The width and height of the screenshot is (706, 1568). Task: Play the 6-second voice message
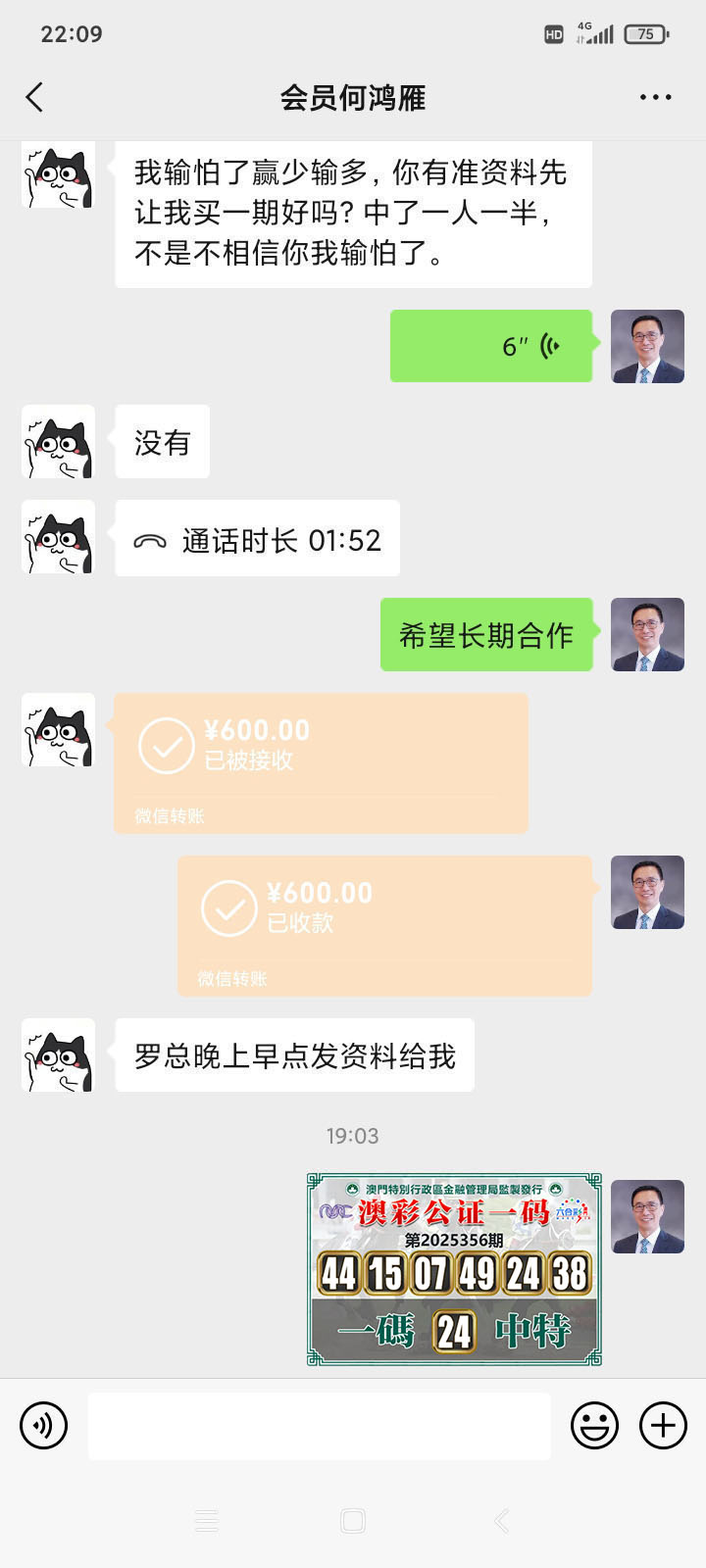tap(491, 346)
